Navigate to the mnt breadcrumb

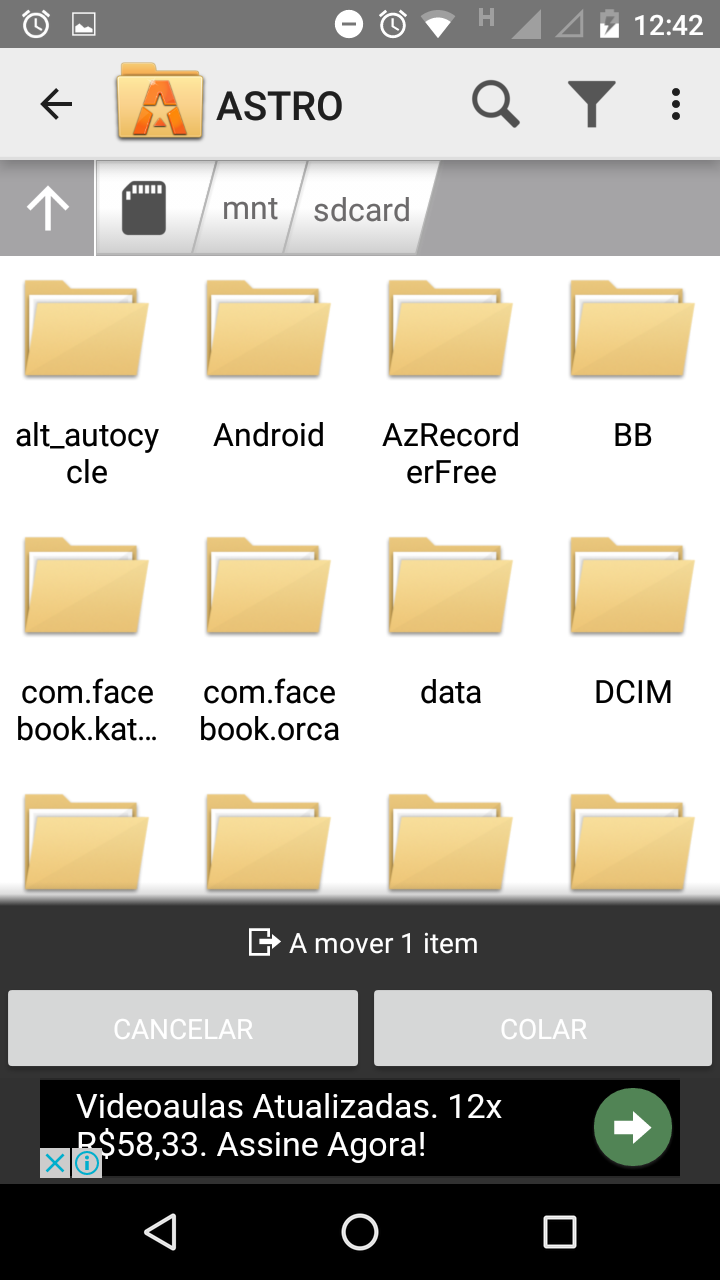click(x=250, y=208)
